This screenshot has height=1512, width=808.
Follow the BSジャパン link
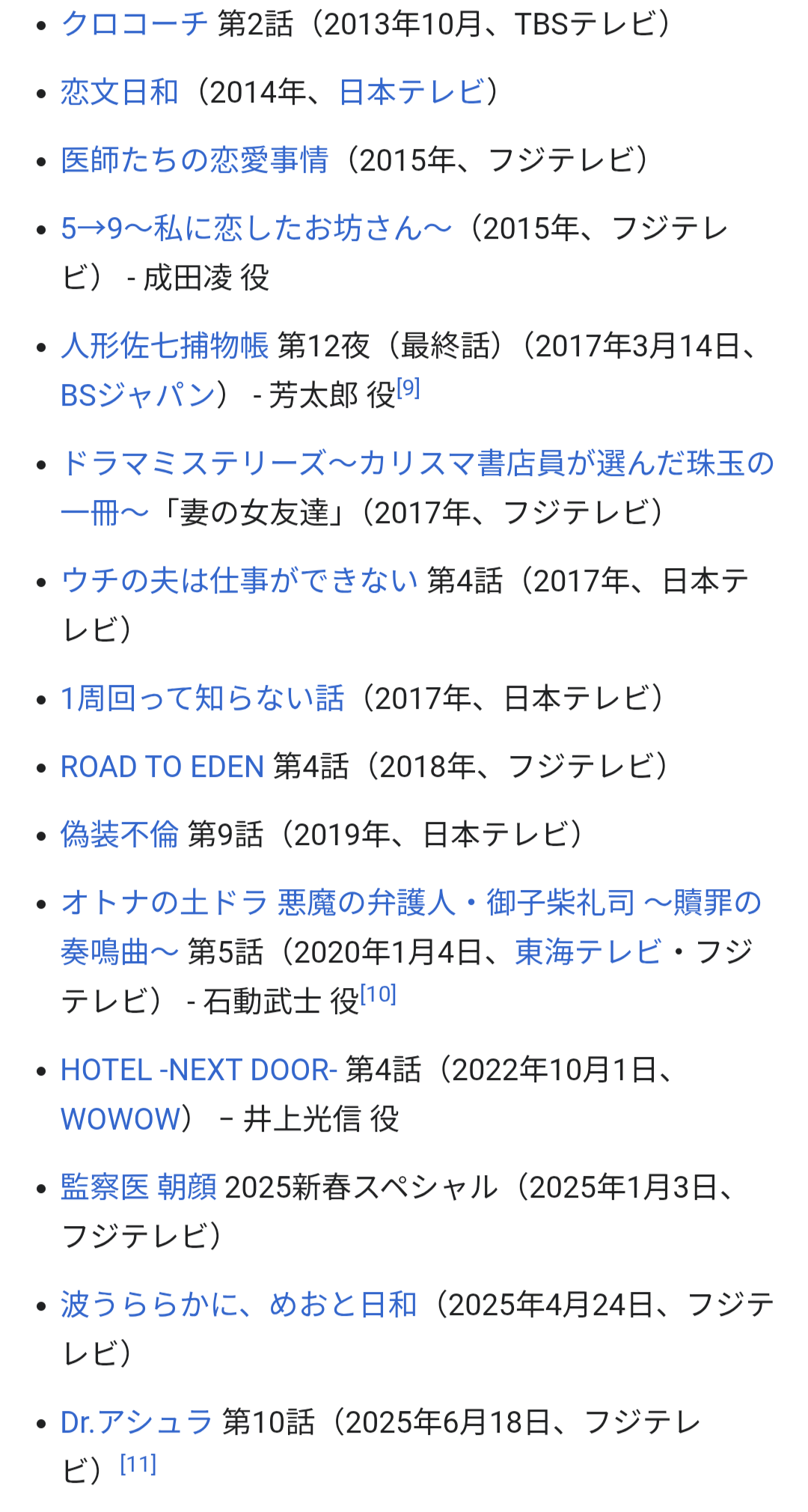click(x=138, y=395)
